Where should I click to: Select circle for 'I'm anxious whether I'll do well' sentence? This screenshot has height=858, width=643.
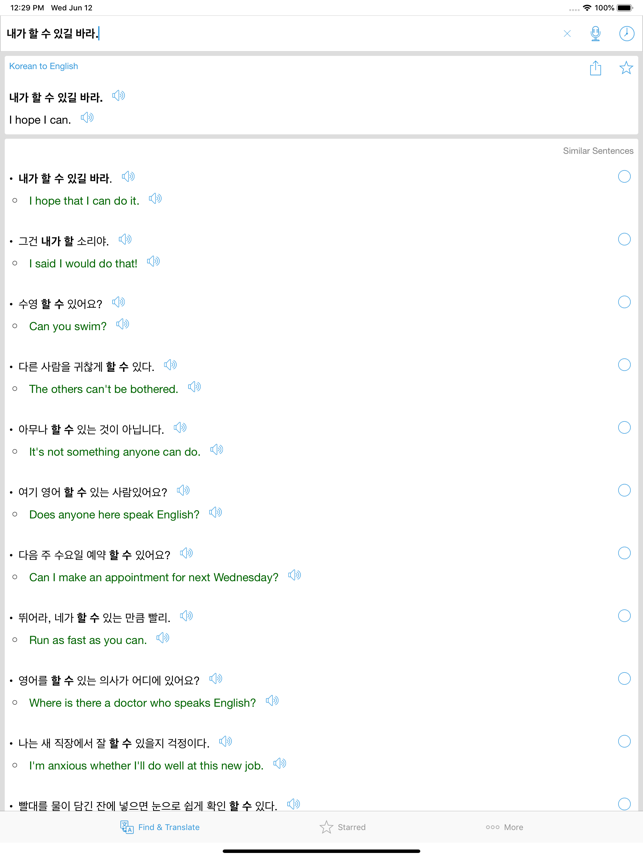[624, 741]
